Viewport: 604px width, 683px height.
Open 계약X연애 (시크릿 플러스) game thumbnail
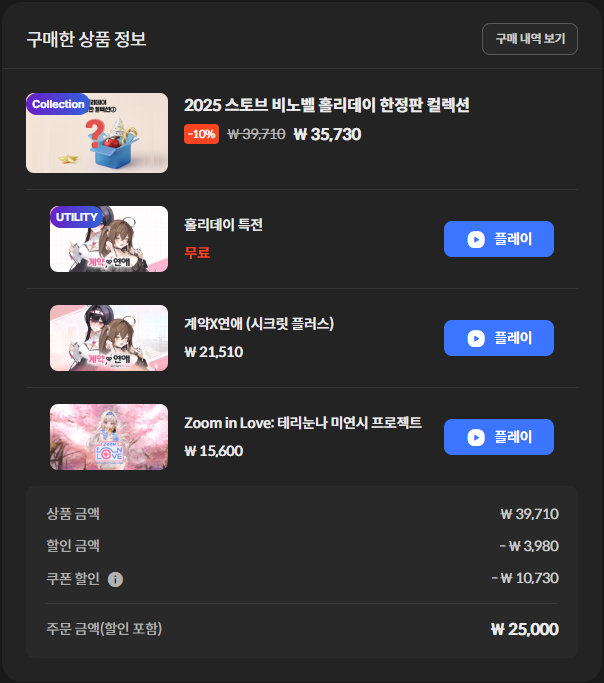point(109,338)
